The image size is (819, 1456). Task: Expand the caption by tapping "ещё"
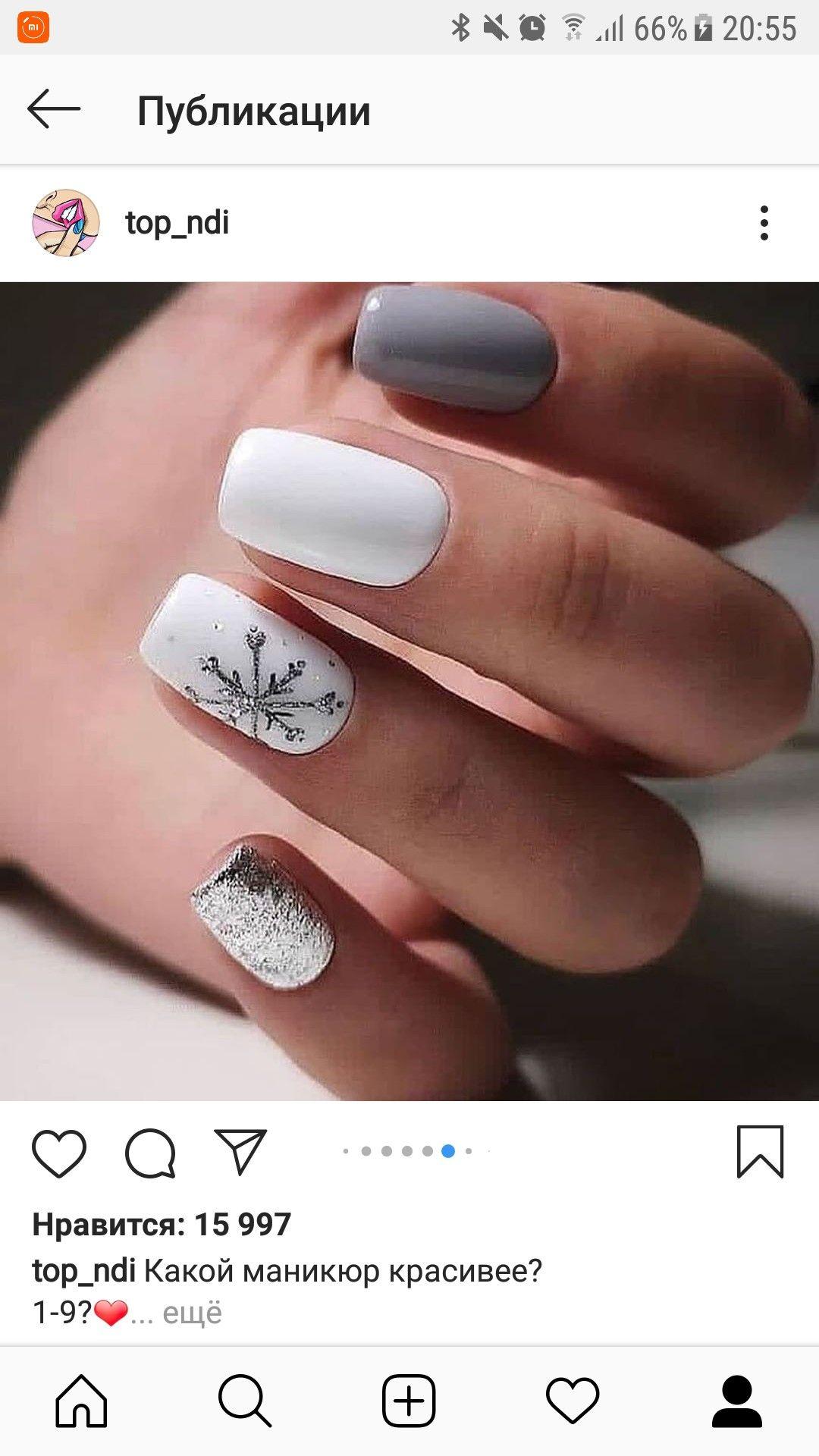pos(193,1312)
